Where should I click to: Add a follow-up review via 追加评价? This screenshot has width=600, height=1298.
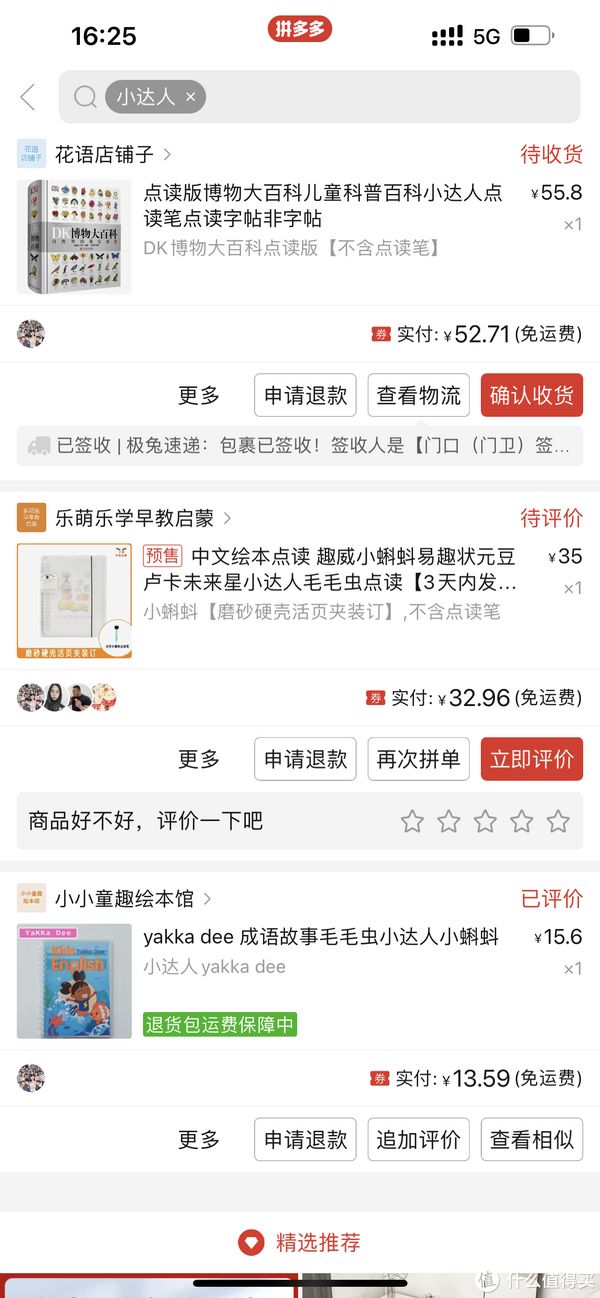click(x=418, y=1139)
